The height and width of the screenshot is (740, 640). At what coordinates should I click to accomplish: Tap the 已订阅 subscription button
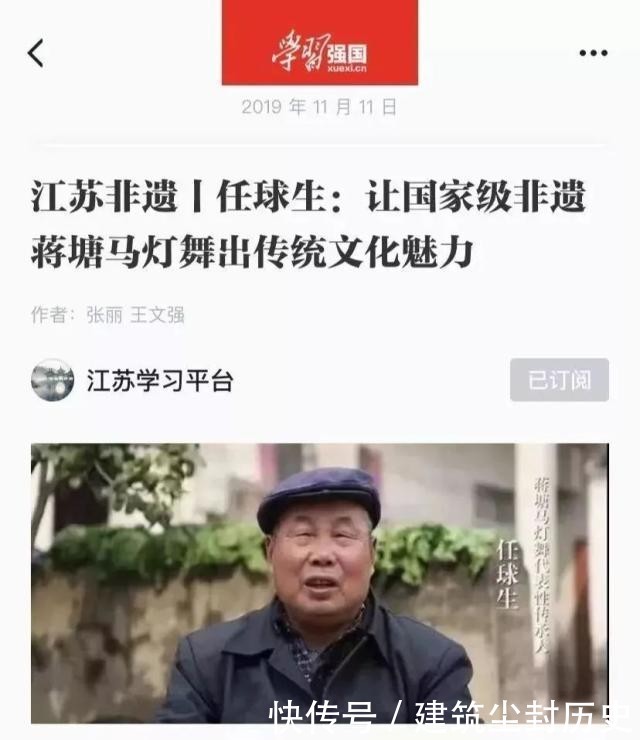tap(559, 380)
